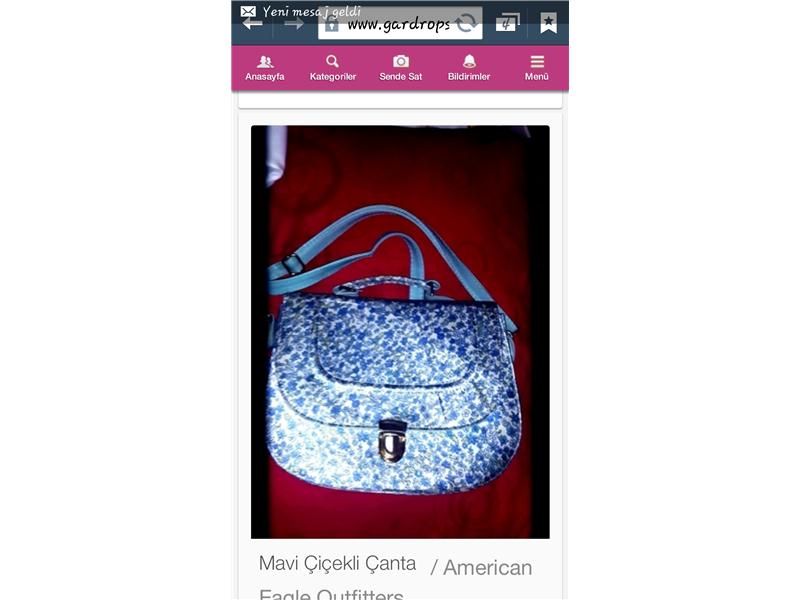Go forward in the browser
800x600 pixels.
coord(293,23)
